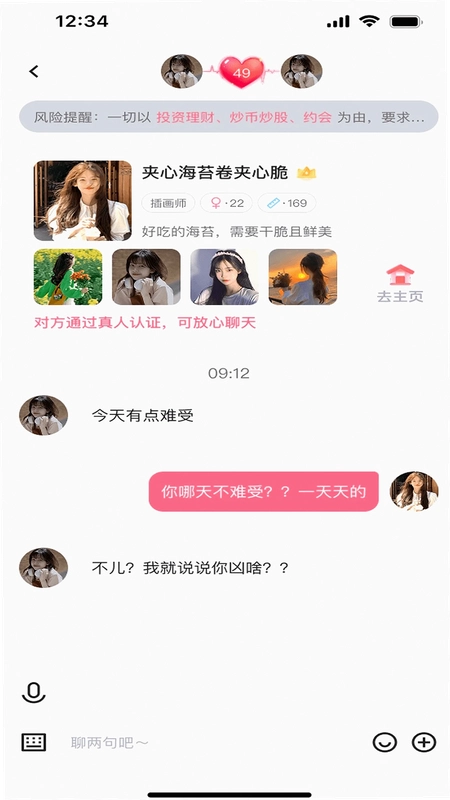Tap the avatar beside 今天有点难受

point(43,415)
